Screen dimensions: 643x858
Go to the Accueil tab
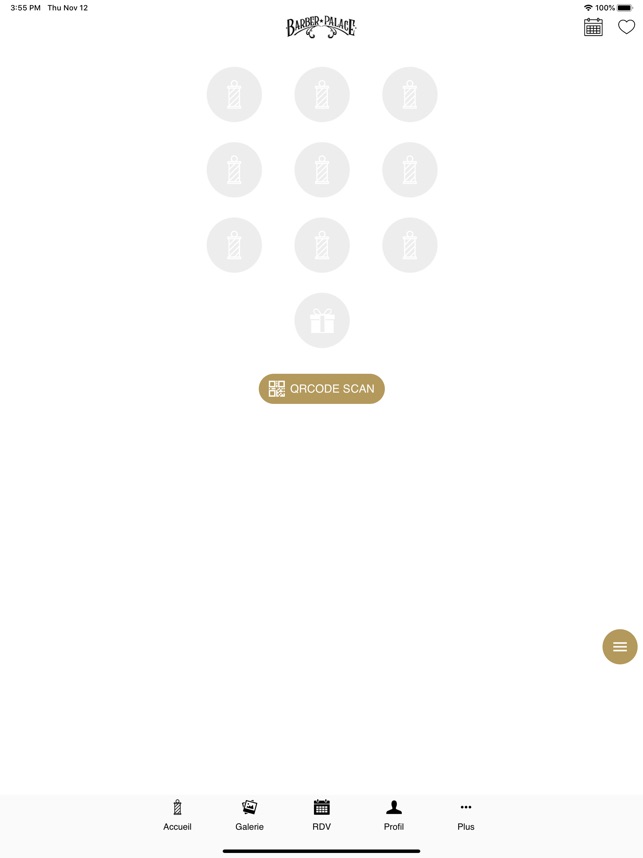pyautogui.click(x=177, y=815)
